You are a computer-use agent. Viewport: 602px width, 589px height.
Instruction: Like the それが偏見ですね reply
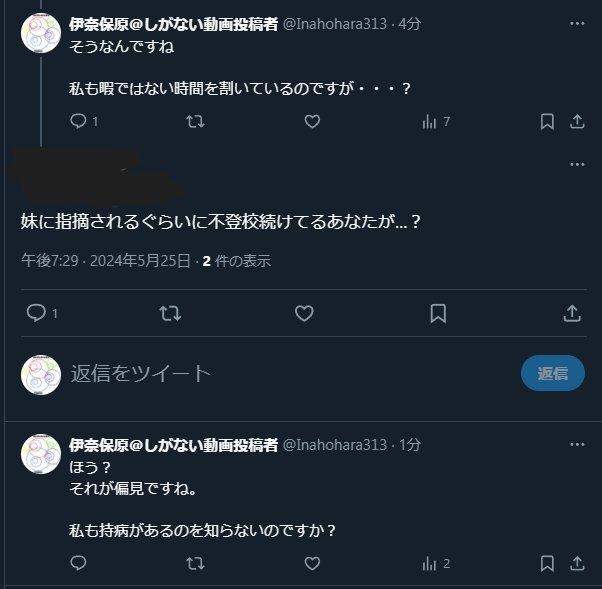(x=312, y=563)
